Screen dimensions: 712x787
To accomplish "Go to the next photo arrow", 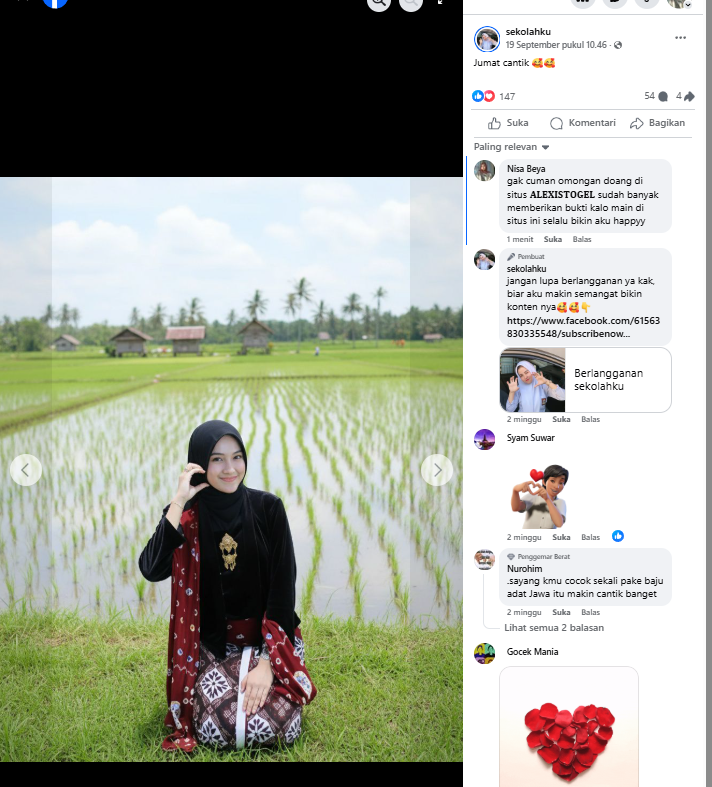I will 437,470.
